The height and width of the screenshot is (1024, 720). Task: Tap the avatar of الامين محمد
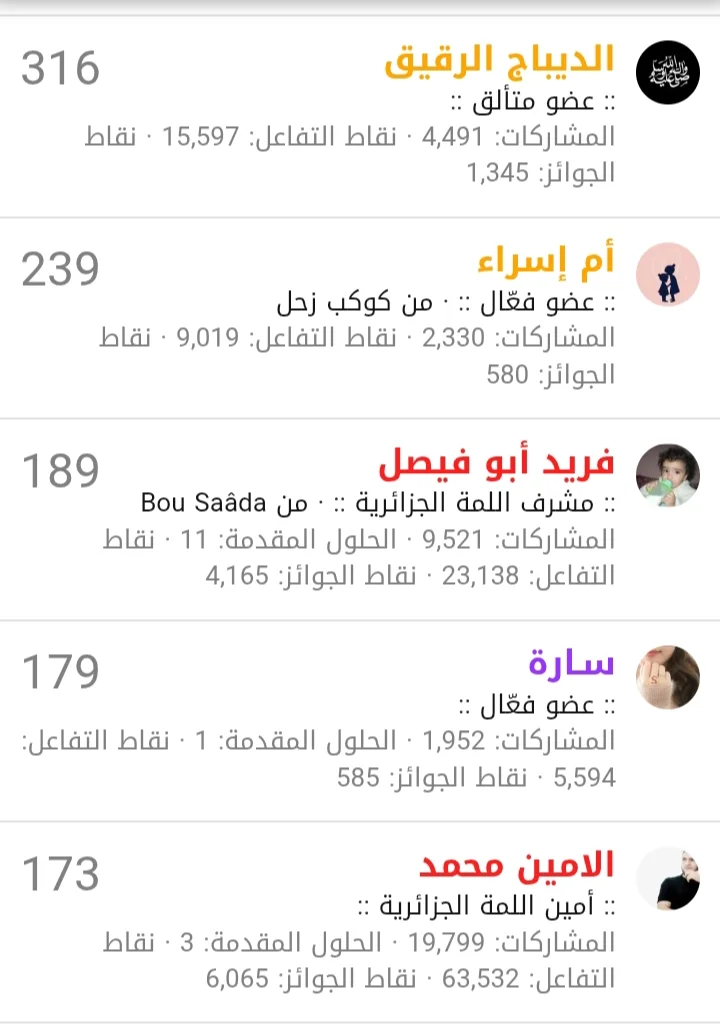(668, 878)
